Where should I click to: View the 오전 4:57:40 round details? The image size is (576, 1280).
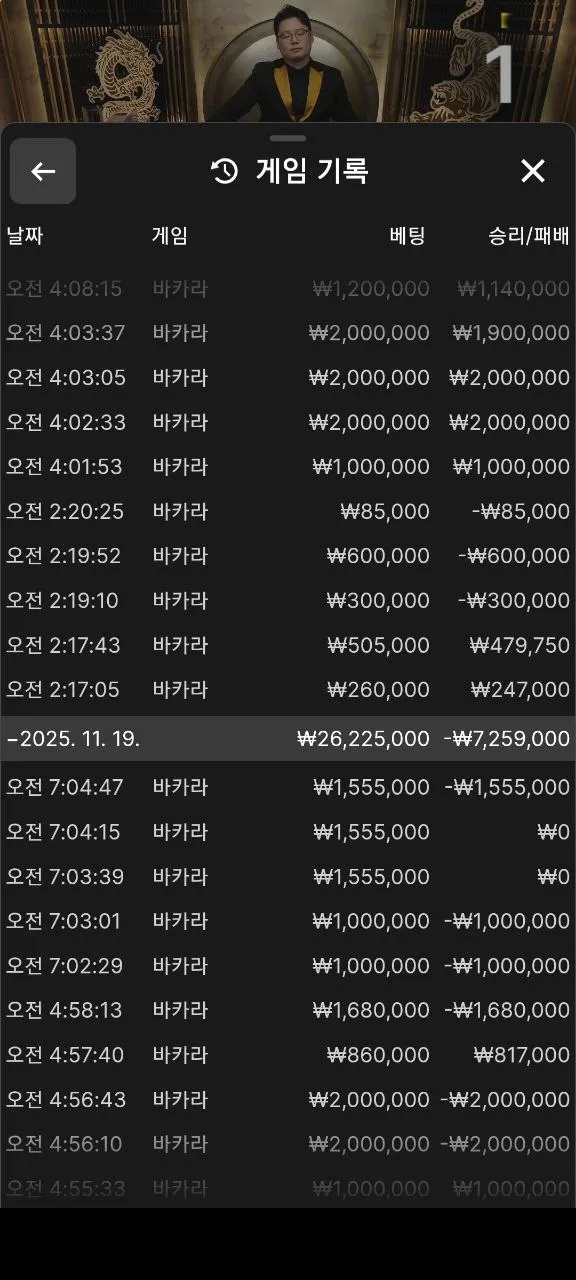[288, 1055]
